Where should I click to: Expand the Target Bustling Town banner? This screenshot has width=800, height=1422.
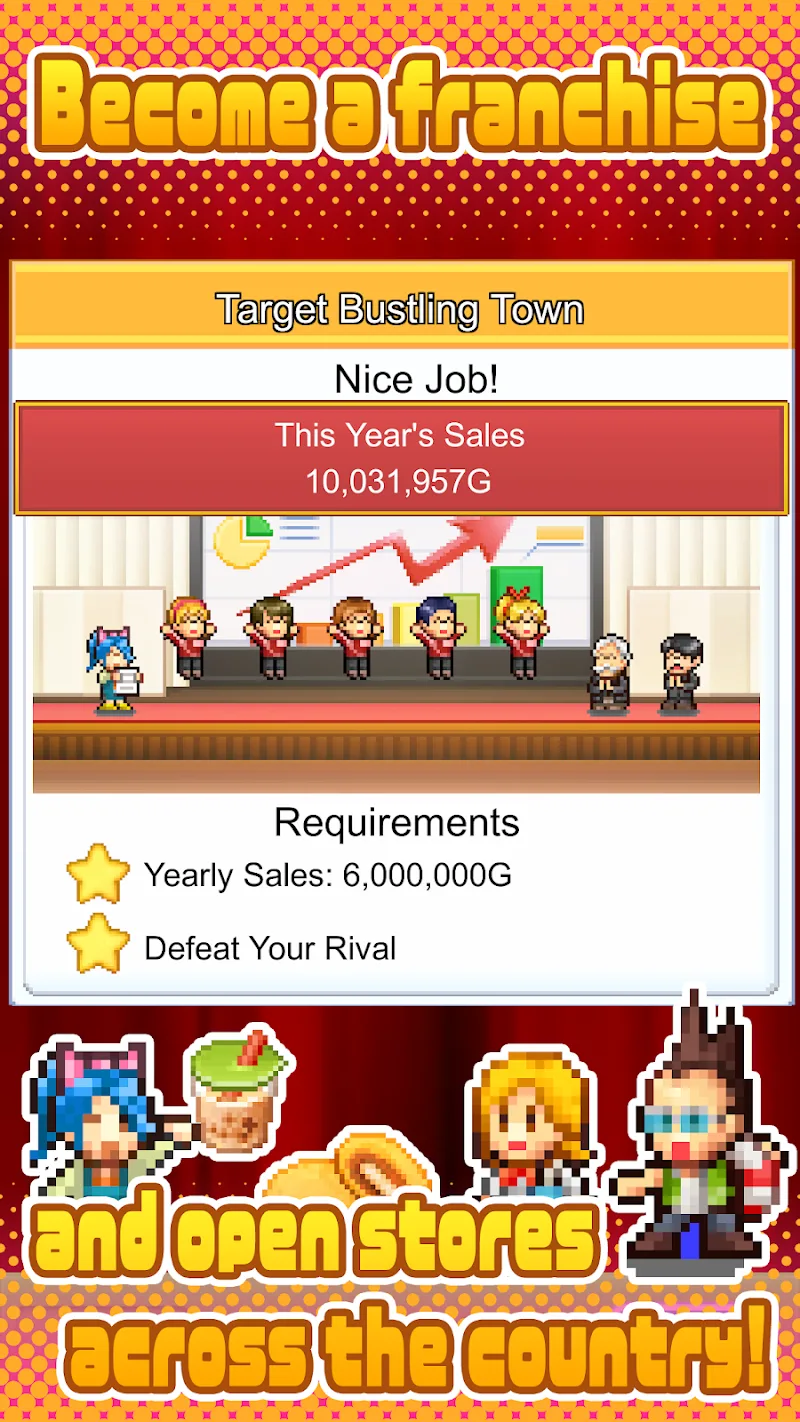tap(400, 308)
